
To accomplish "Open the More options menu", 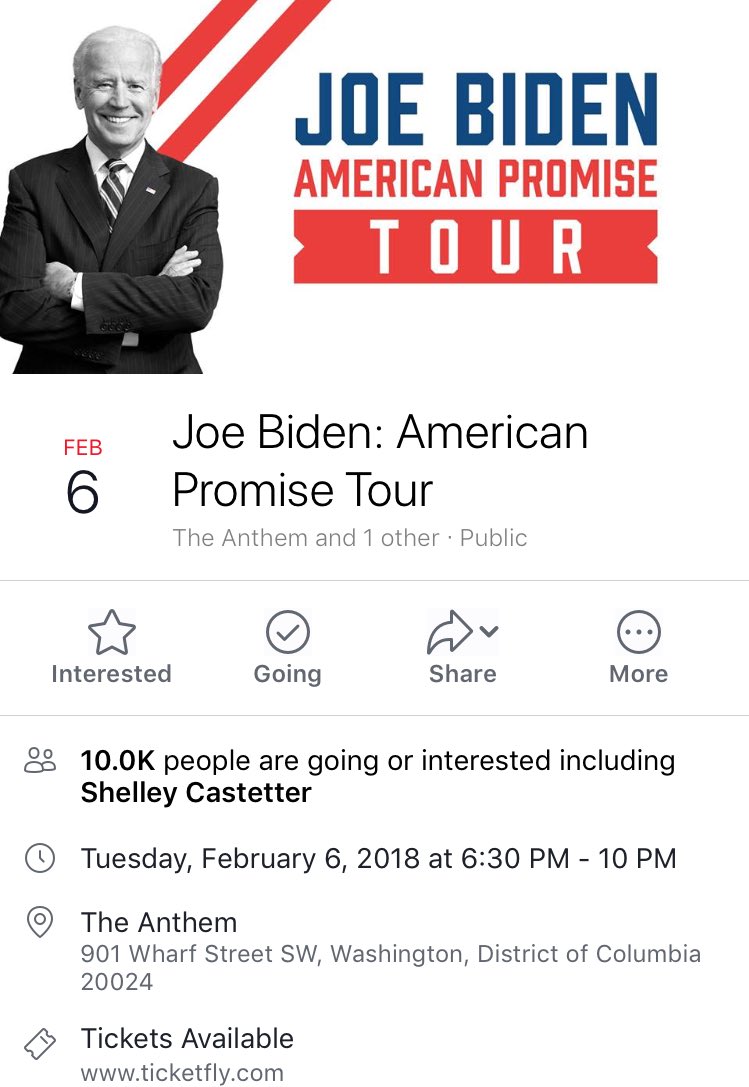I will (x=638, y=648).
